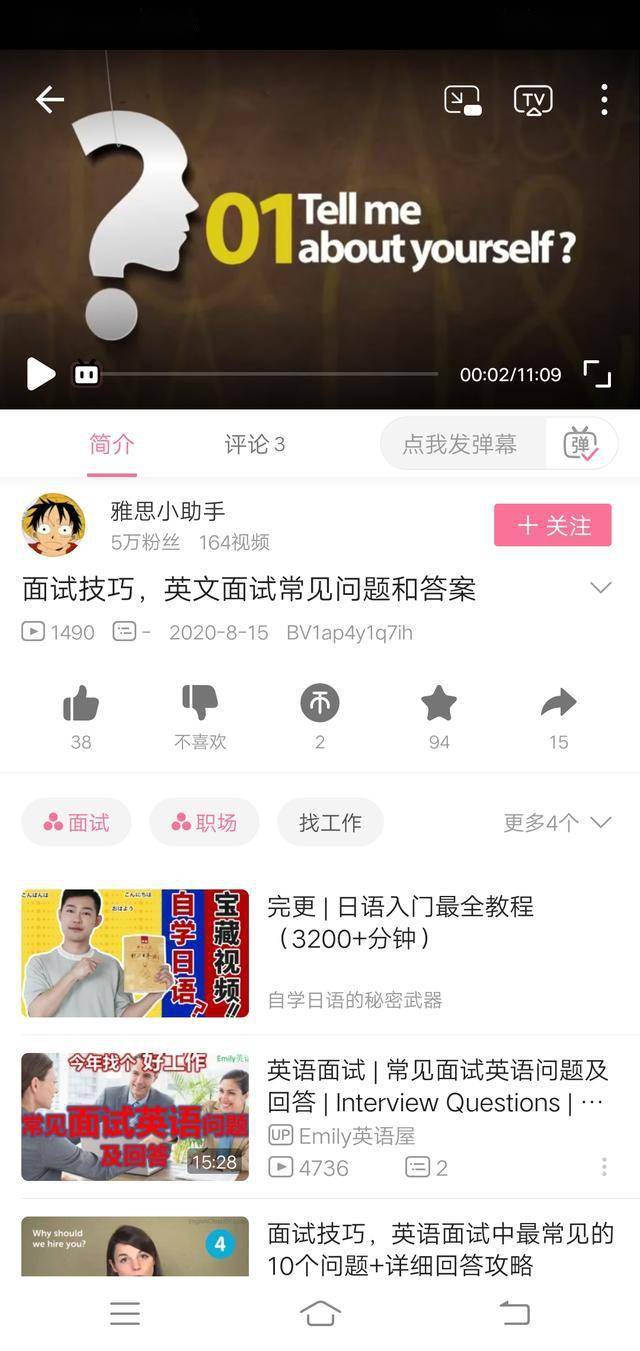The height and width of the screenshot is (1351, 640).
Task: Open the video overflow menu
Action: (603, 99)
